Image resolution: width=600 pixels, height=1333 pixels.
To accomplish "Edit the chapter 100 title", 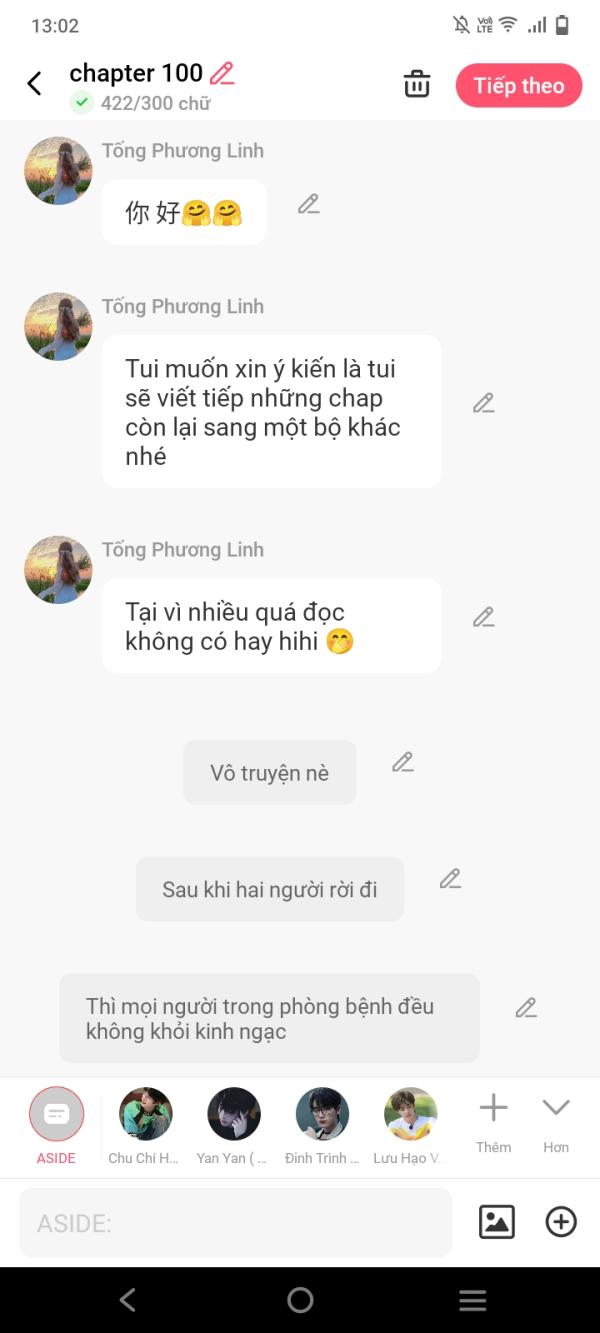I will (222, 73).
